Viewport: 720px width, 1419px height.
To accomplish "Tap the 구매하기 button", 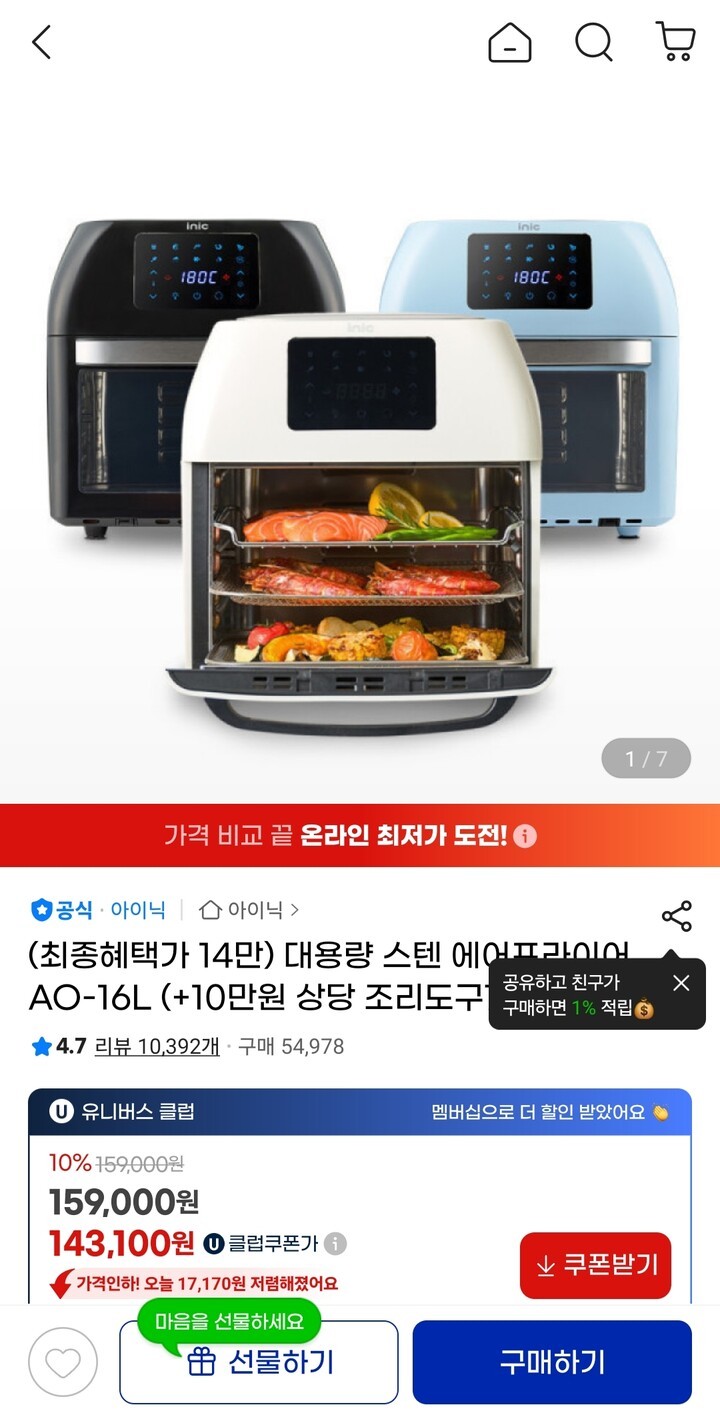I will tap(552, 1362).
